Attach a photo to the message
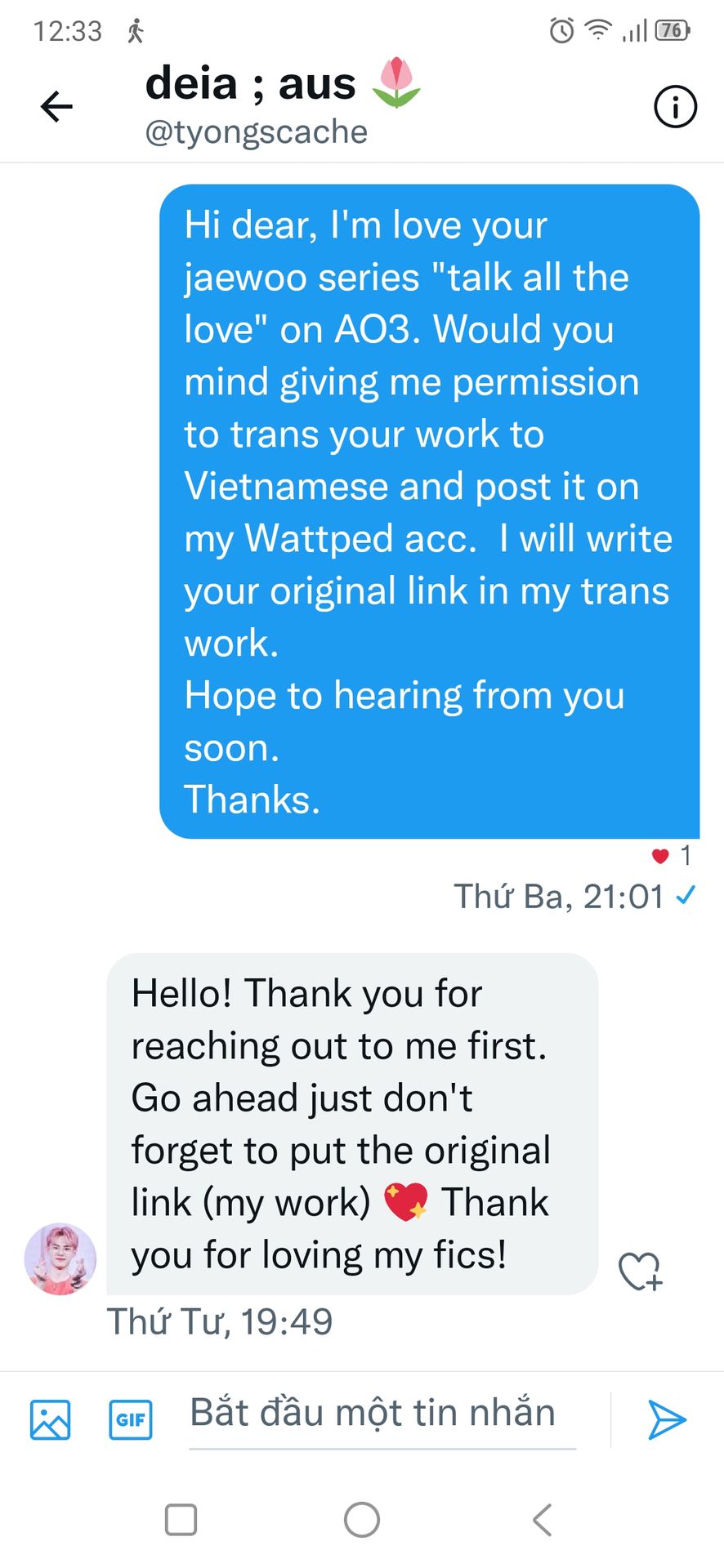This screenshot has width=724, height=1568. click(51, 1419)
